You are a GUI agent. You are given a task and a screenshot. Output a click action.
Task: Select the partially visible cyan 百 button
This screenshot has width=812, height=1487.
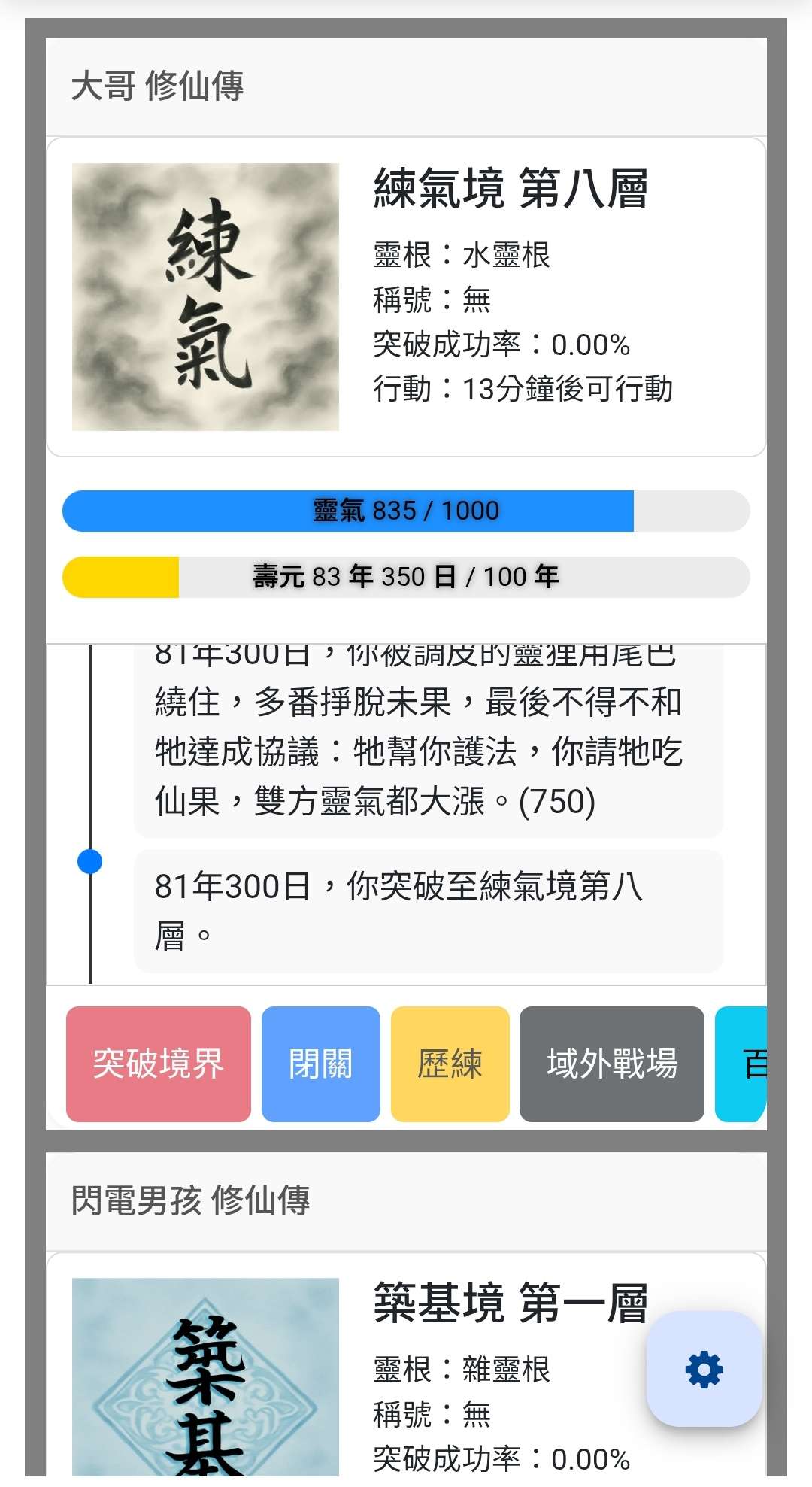[743, 1064]
